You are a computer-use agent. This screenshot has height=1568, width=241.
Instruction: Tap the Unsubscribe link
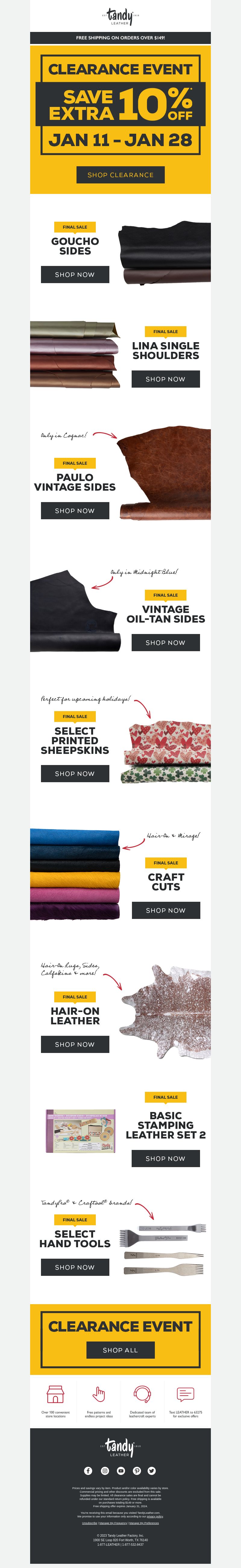[x=89, y=1523]
